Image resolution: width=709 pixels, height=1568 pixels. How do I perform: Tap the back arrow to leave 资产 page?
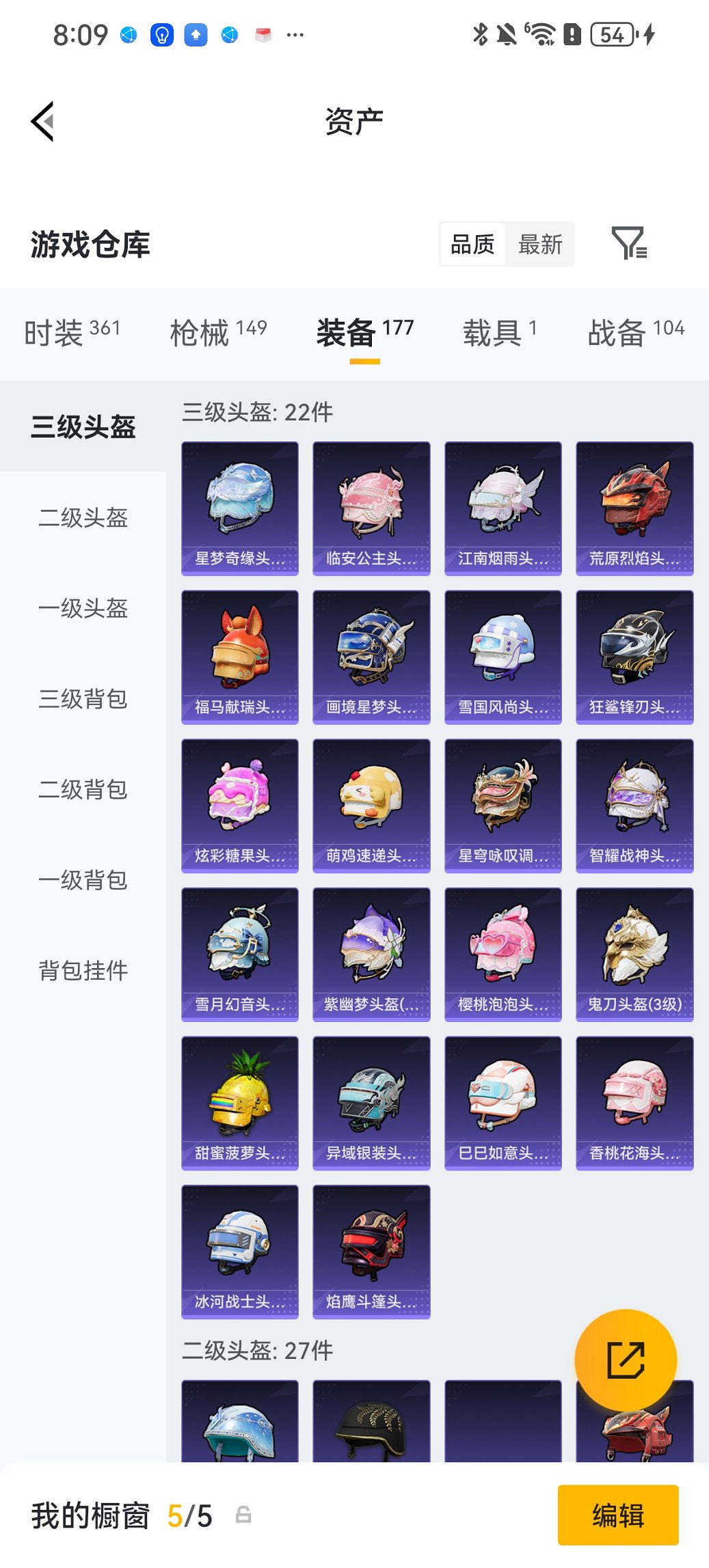[42, 120]
